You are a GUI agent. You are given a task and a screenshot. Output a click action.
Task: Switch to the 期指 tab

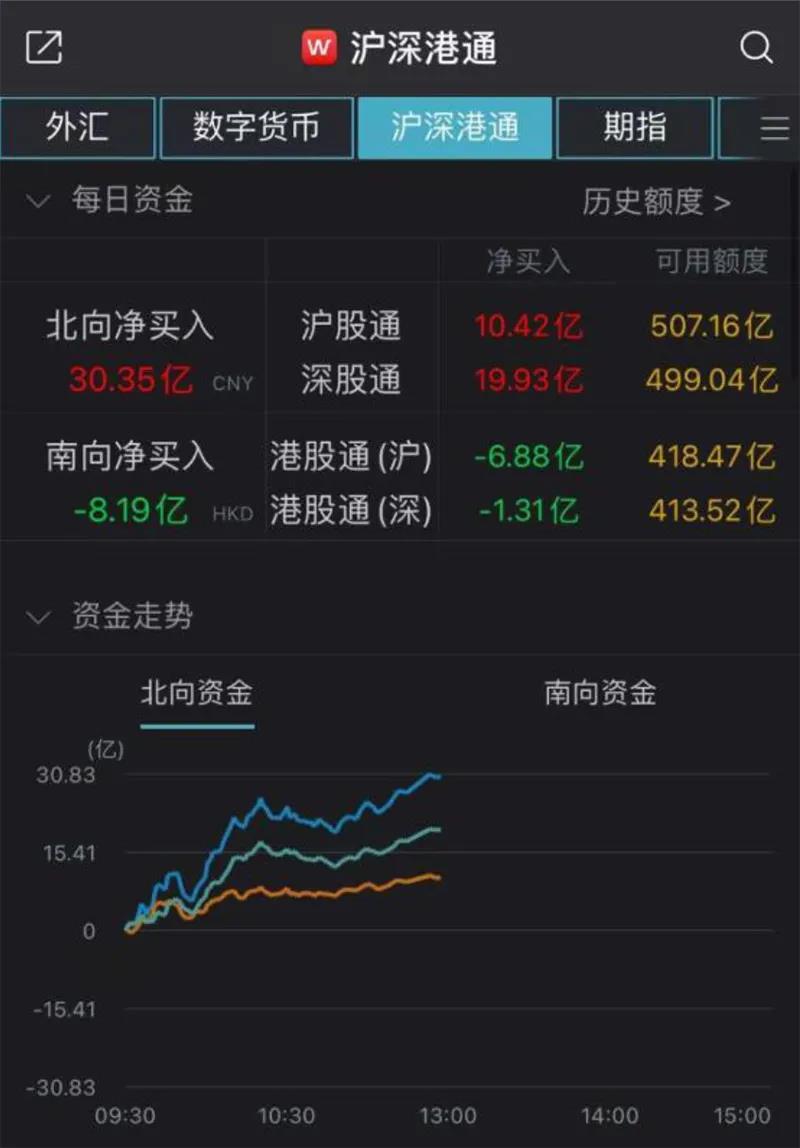click(634, 128)
